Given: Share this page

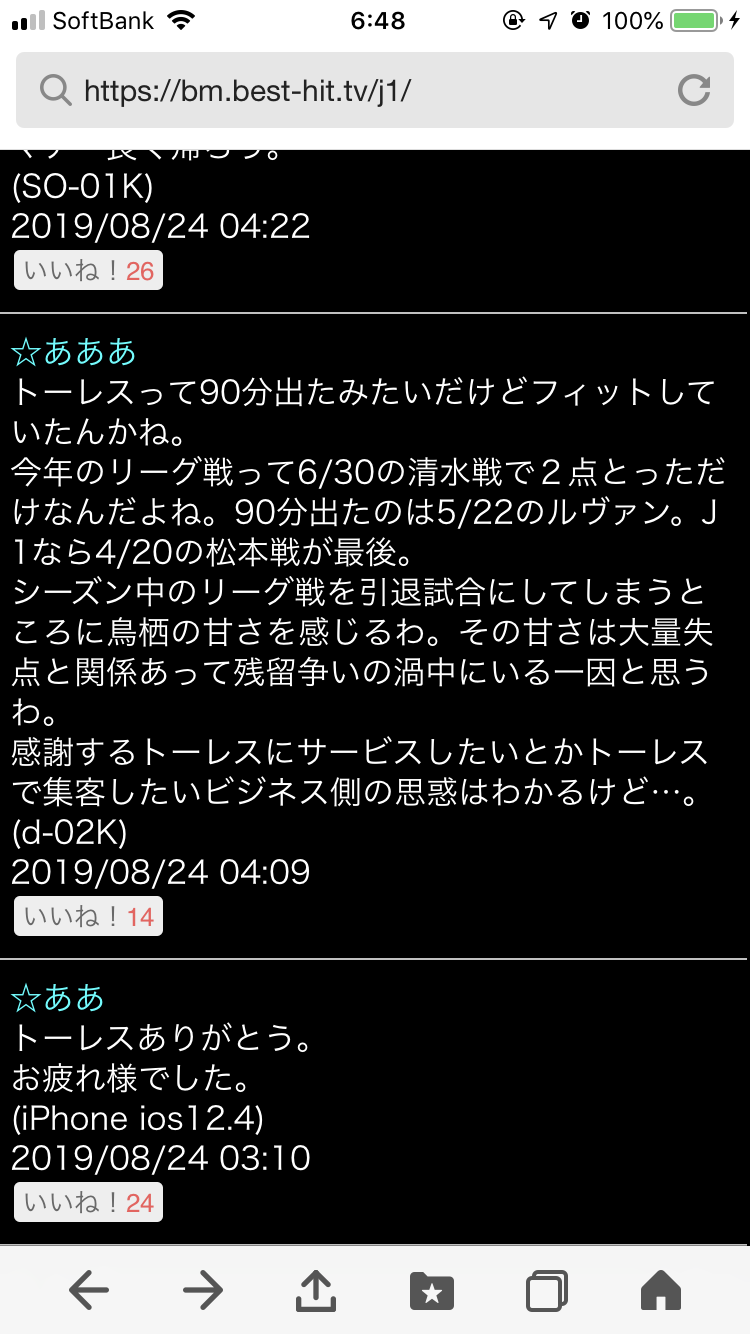Looking at the screenshot, I should tap(317, 1291).
